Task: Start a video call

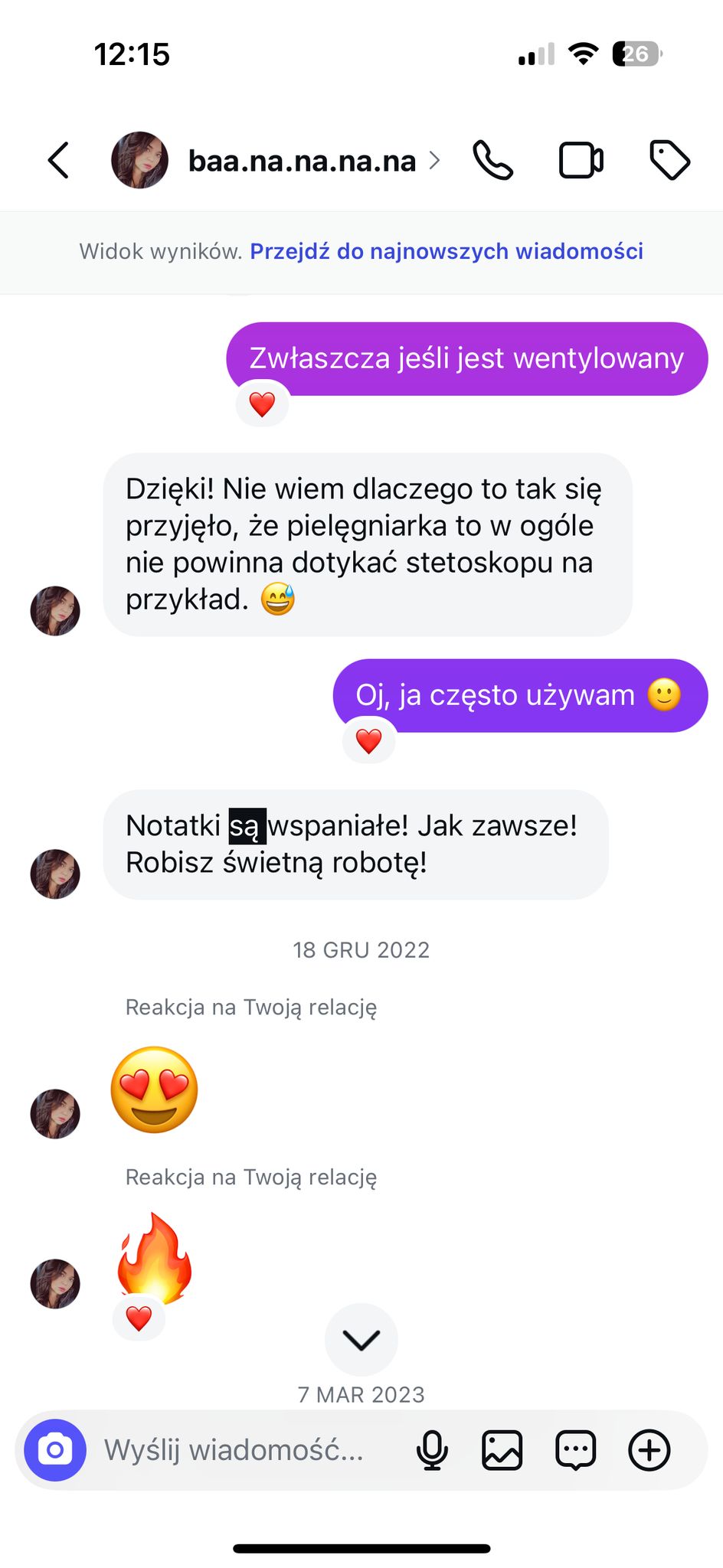Action: tap(581, 161)
